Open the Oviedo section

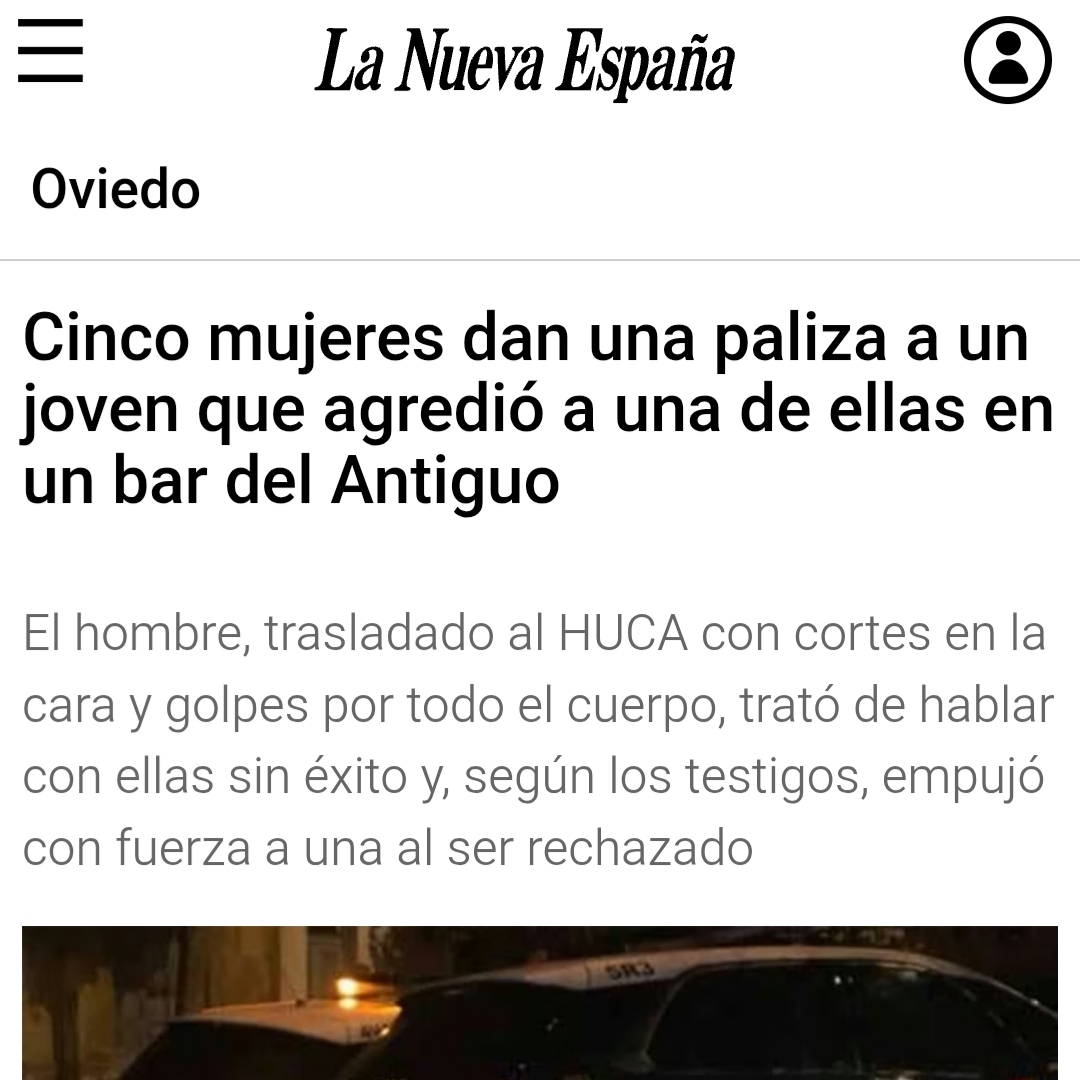[x=116, y=189]
